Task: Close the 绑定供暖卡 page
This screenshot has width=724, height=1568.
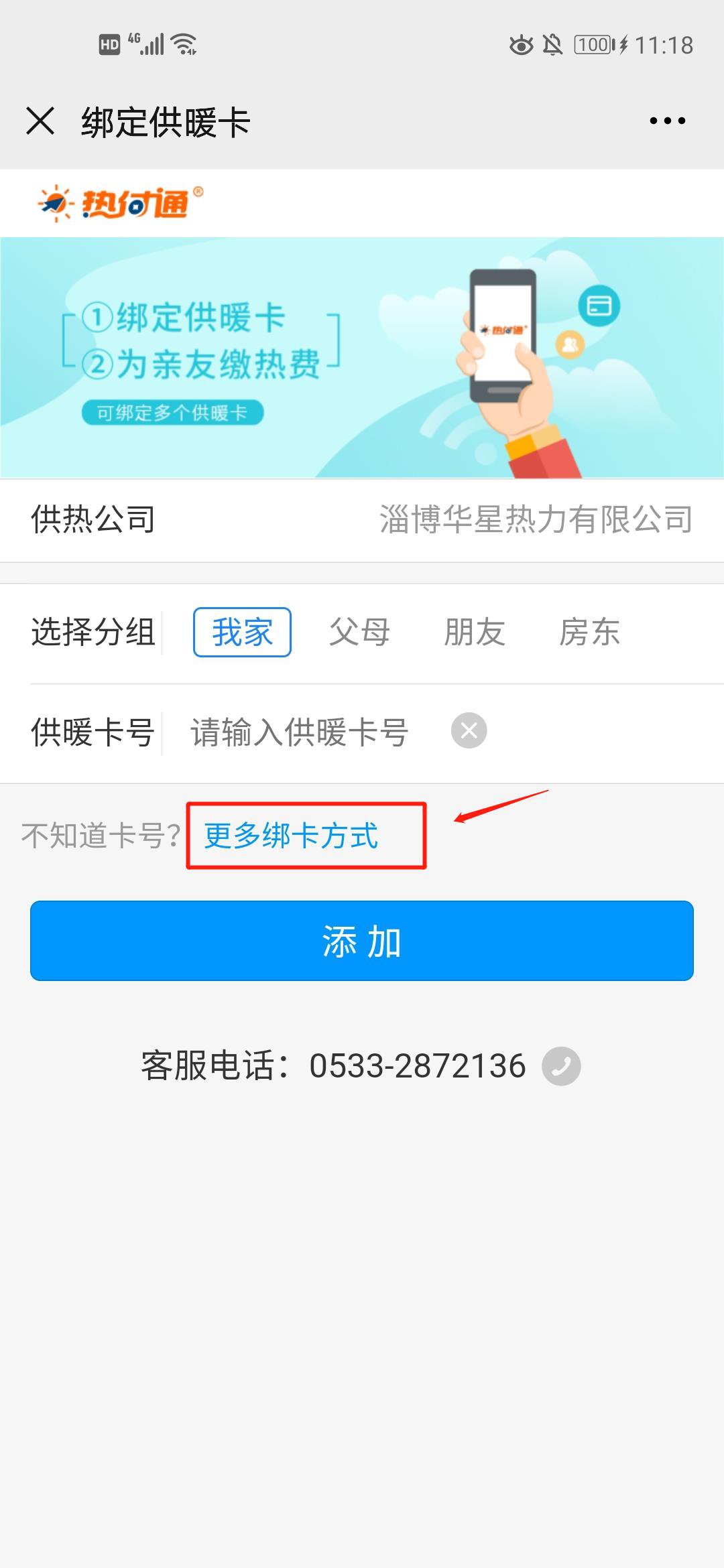Action: tap(40, 121)
